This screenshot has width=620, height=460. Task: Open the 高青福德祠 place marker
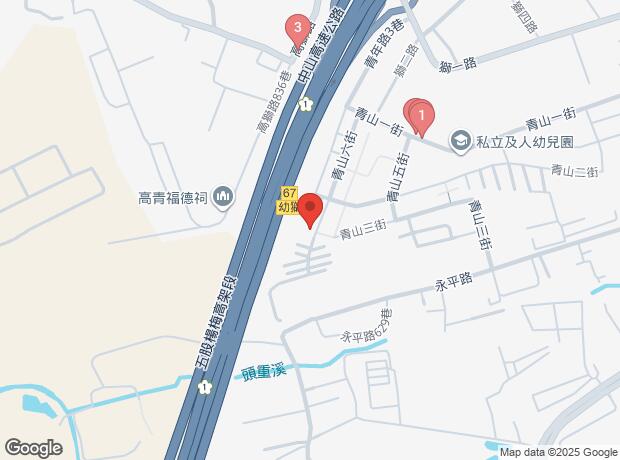point(223,198)
